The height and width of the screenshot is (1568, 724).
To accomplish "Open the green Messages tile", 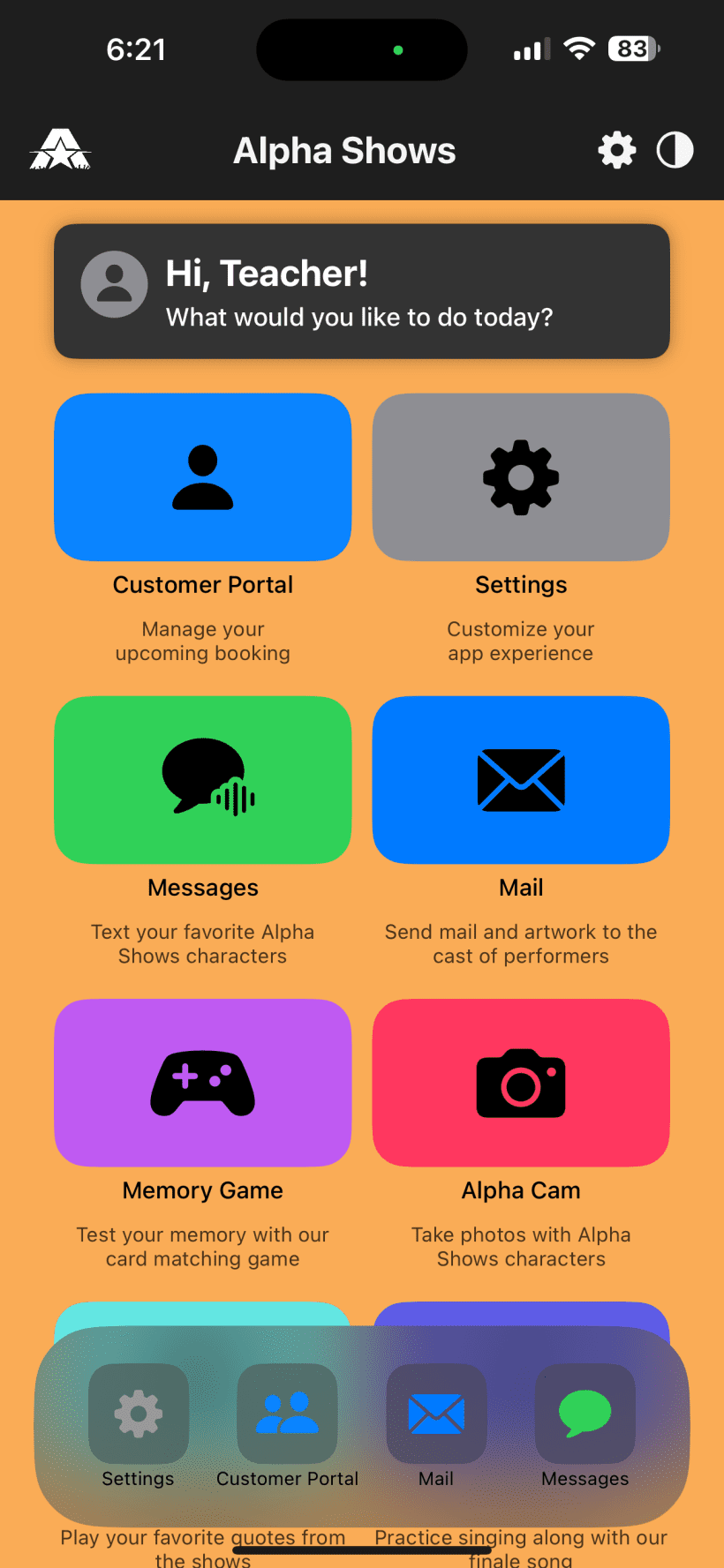I will tap(203, 780).
